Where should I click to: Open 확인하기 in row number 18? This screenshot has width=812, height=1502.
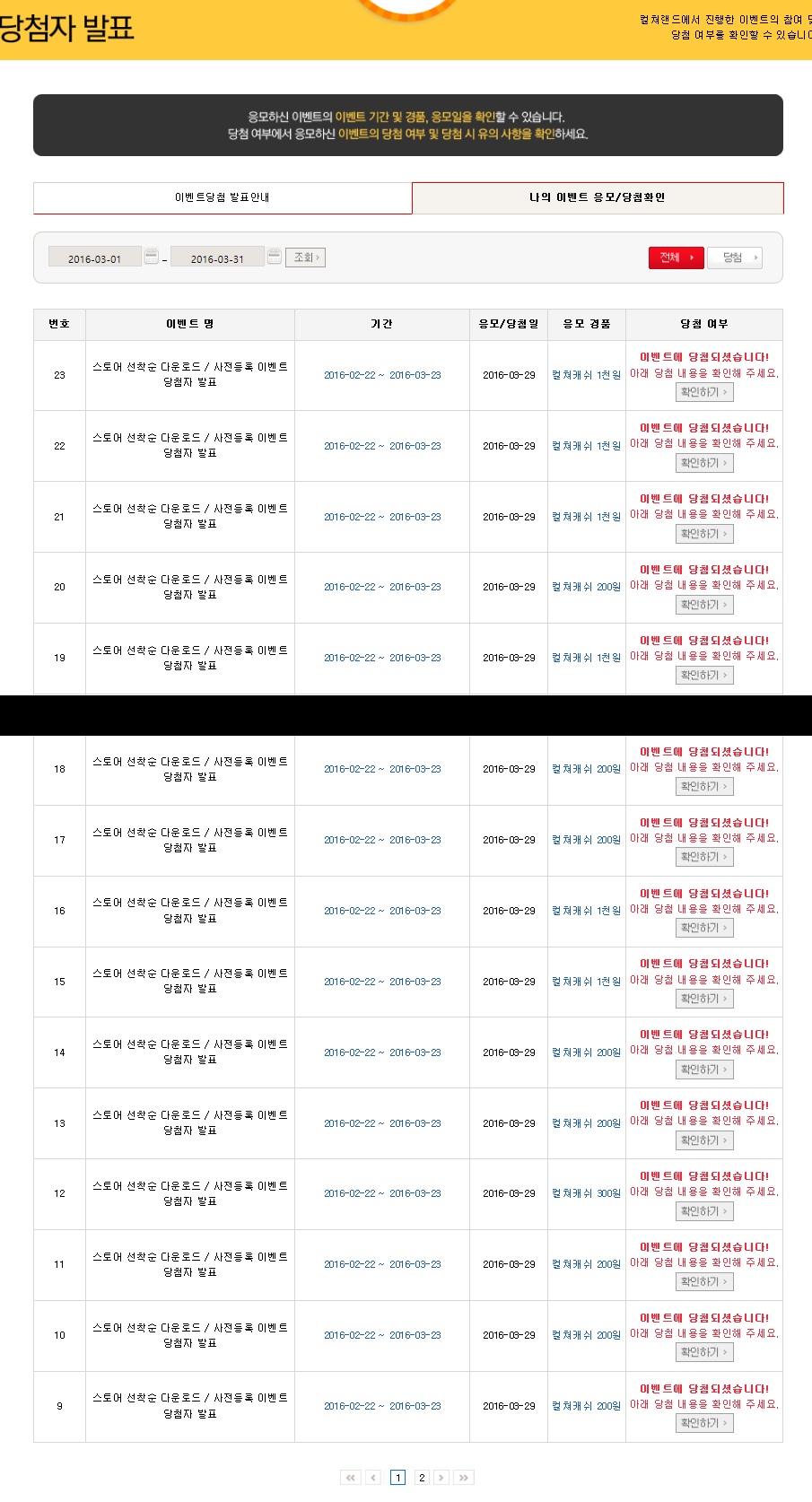[704, 787]
